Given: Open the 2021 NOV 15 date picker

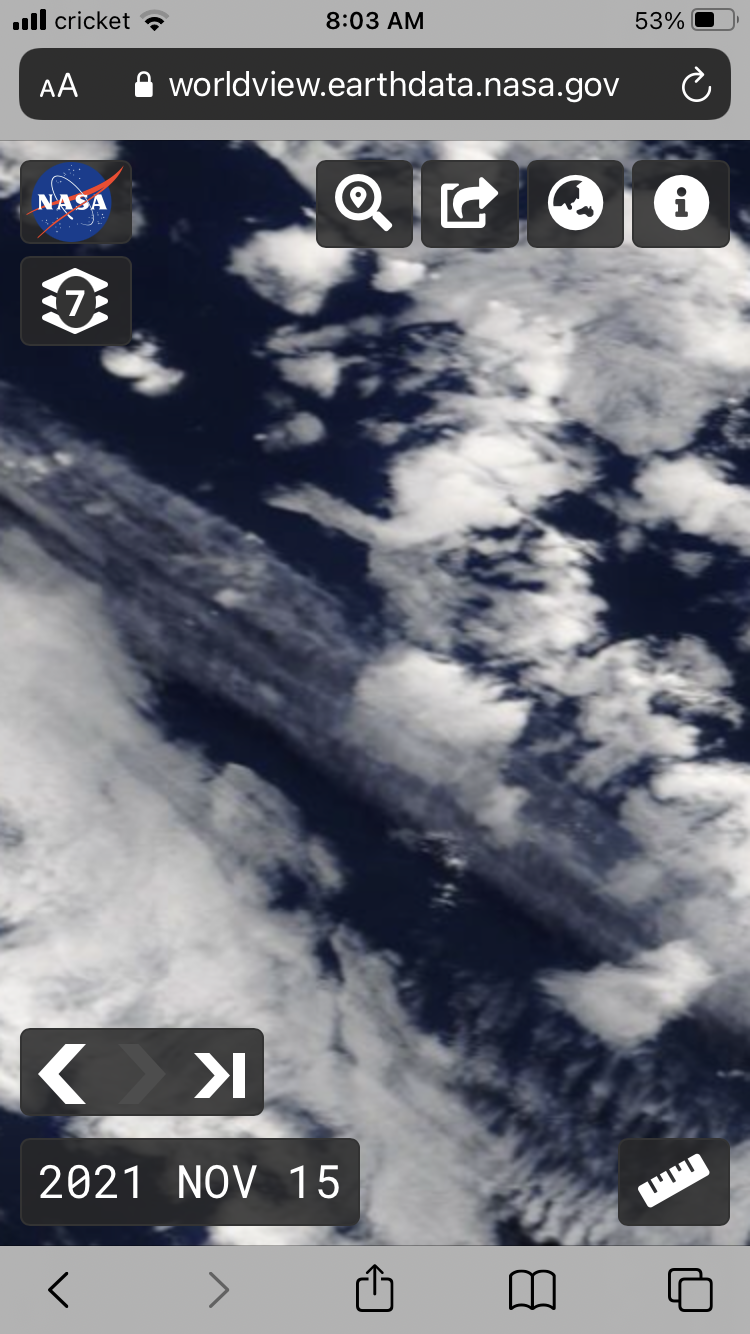Looking at the screenshot, I should coord(190,1182).
